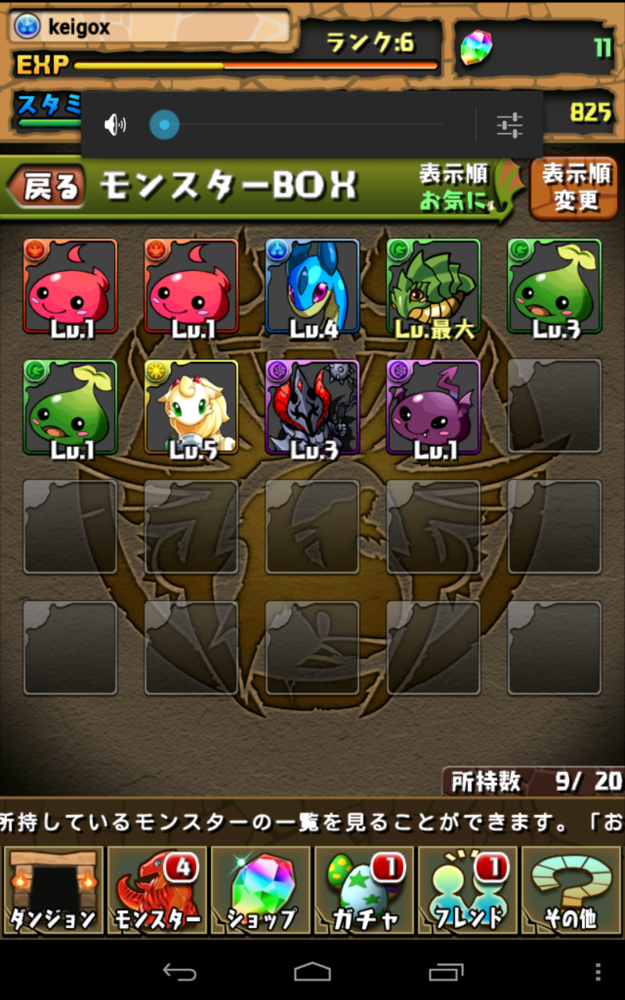Select the purple devil slime Lv.1
Screen dimensions: 625x1000
(433, 407)
